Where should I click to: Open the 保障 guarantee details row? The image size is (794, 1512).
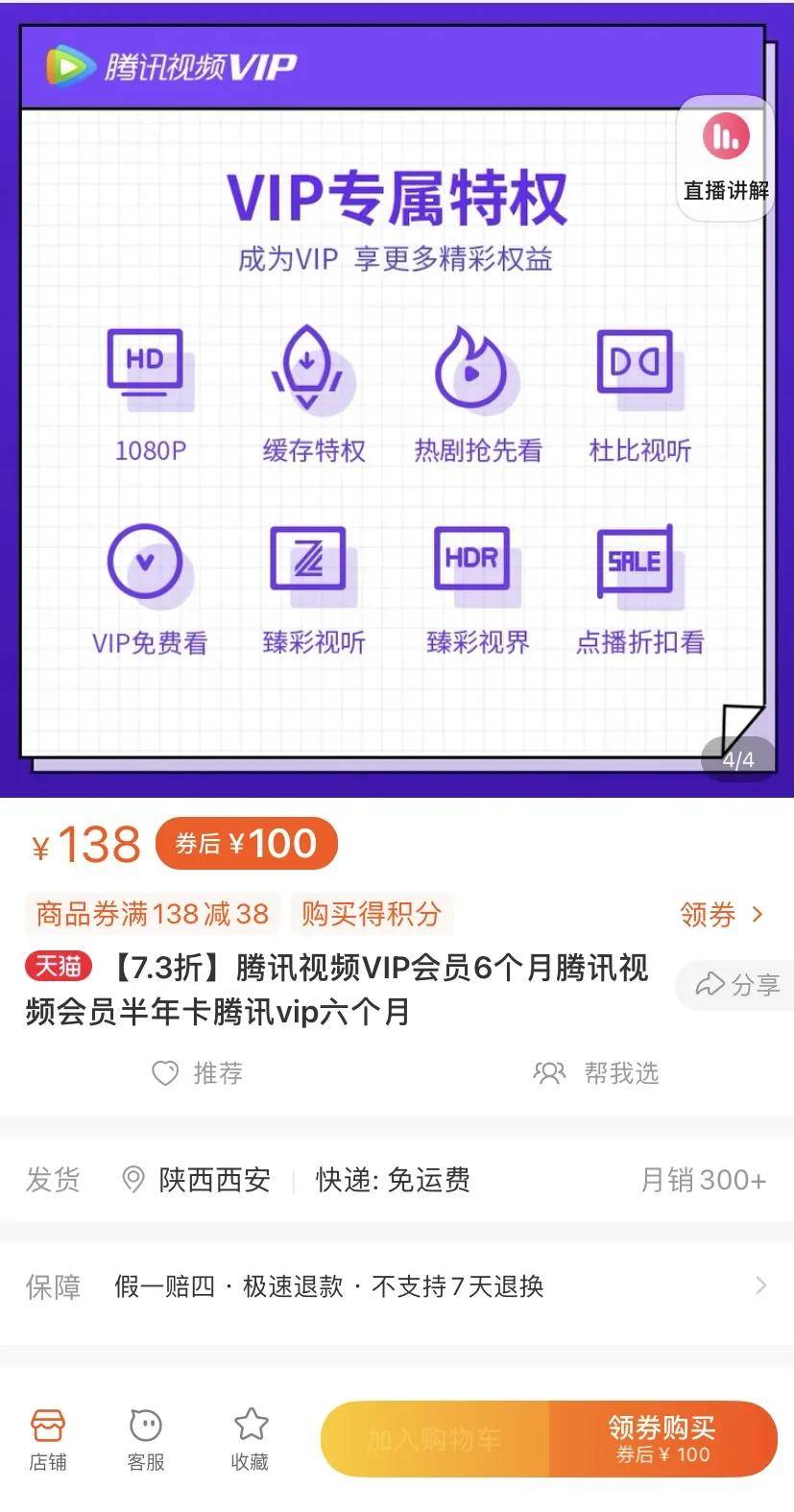[x=397, y=1286]
